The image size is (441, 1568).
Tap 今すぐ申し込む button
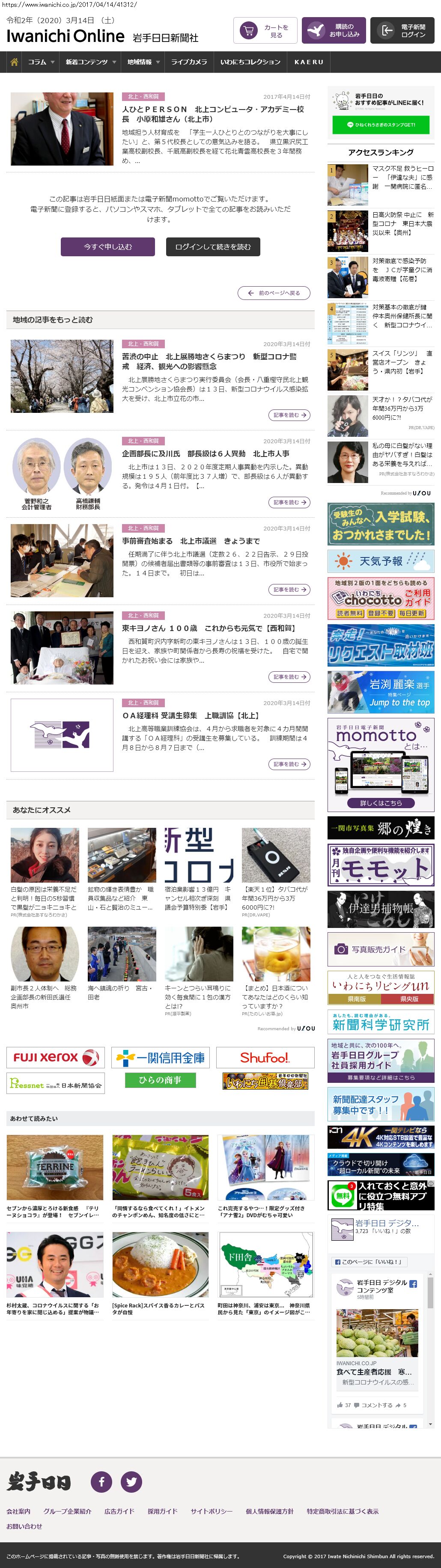(108, 246)
